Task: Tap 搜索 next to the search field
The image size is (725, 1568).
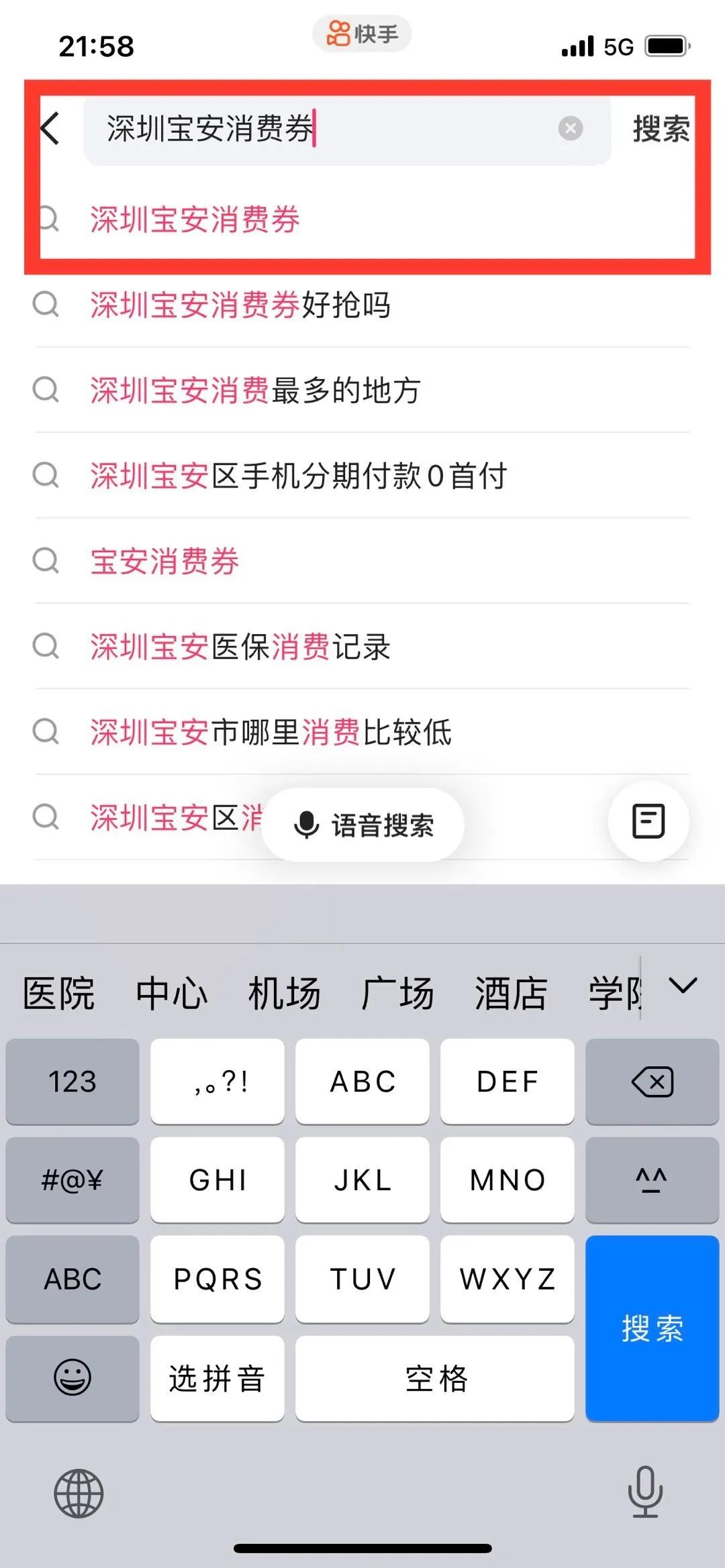Action: click(x=661, y=128)
